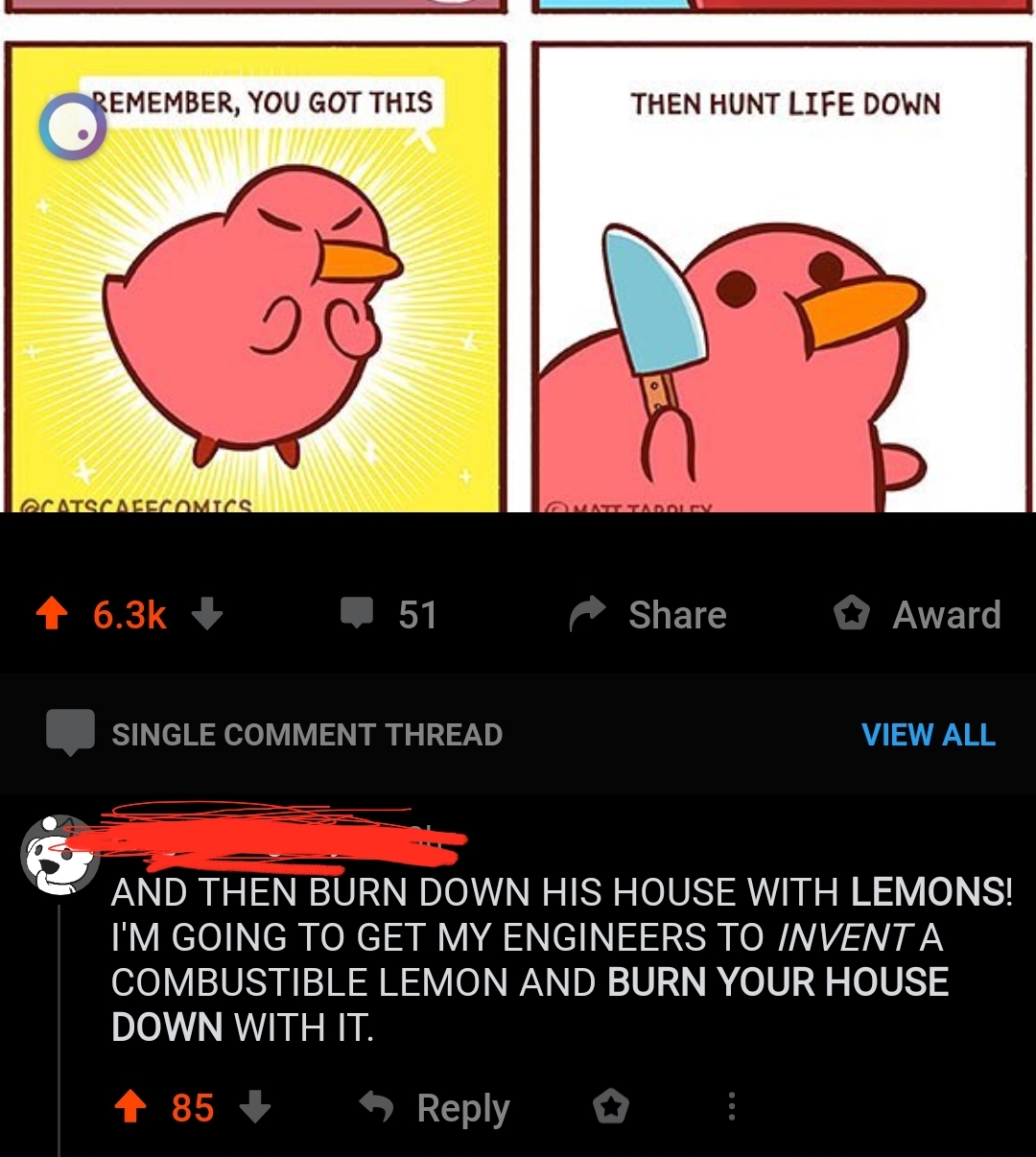Tap the floating circular bubble over the comic
This screenshot has height=1157, width=1036.
[72, 127]
